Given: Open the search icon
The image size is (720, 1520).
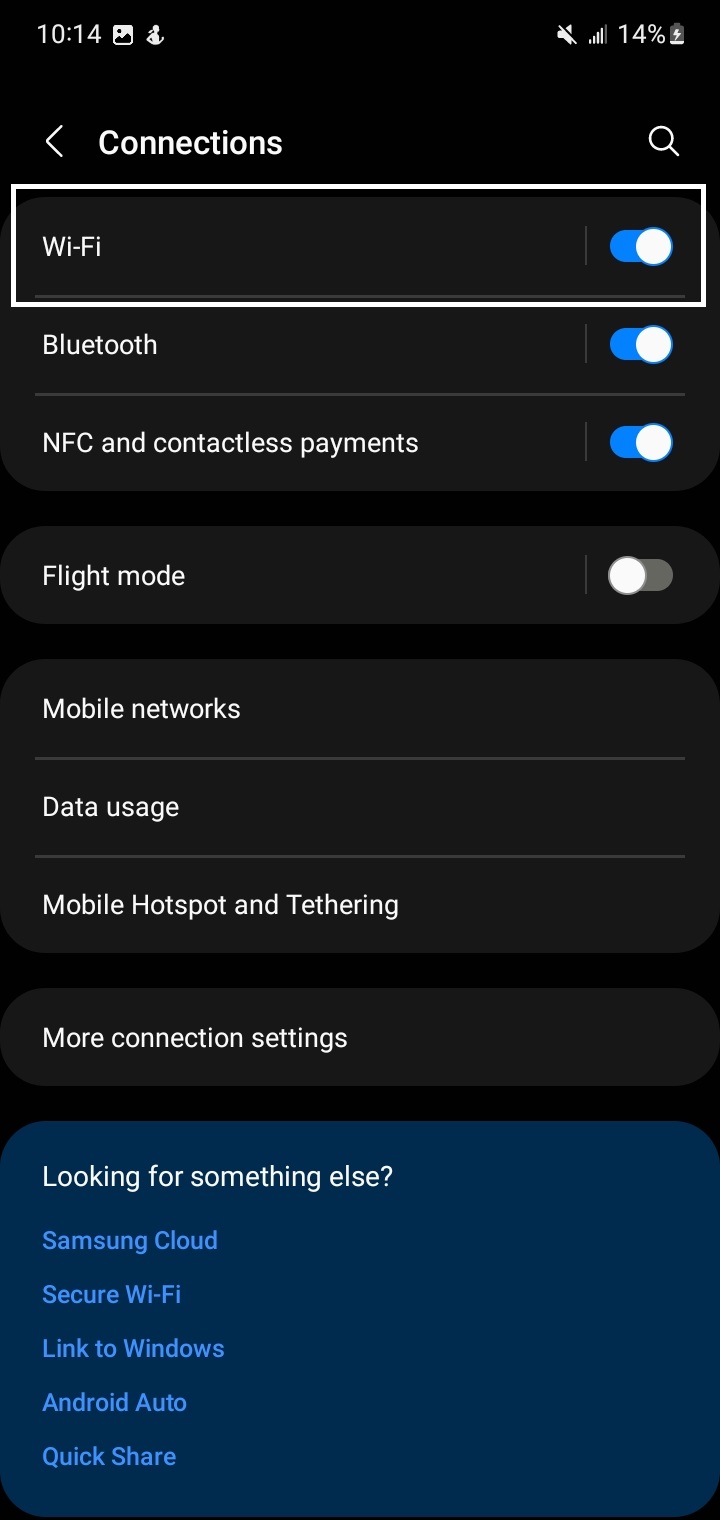Looking at the screenshot, I should [664, 142].
